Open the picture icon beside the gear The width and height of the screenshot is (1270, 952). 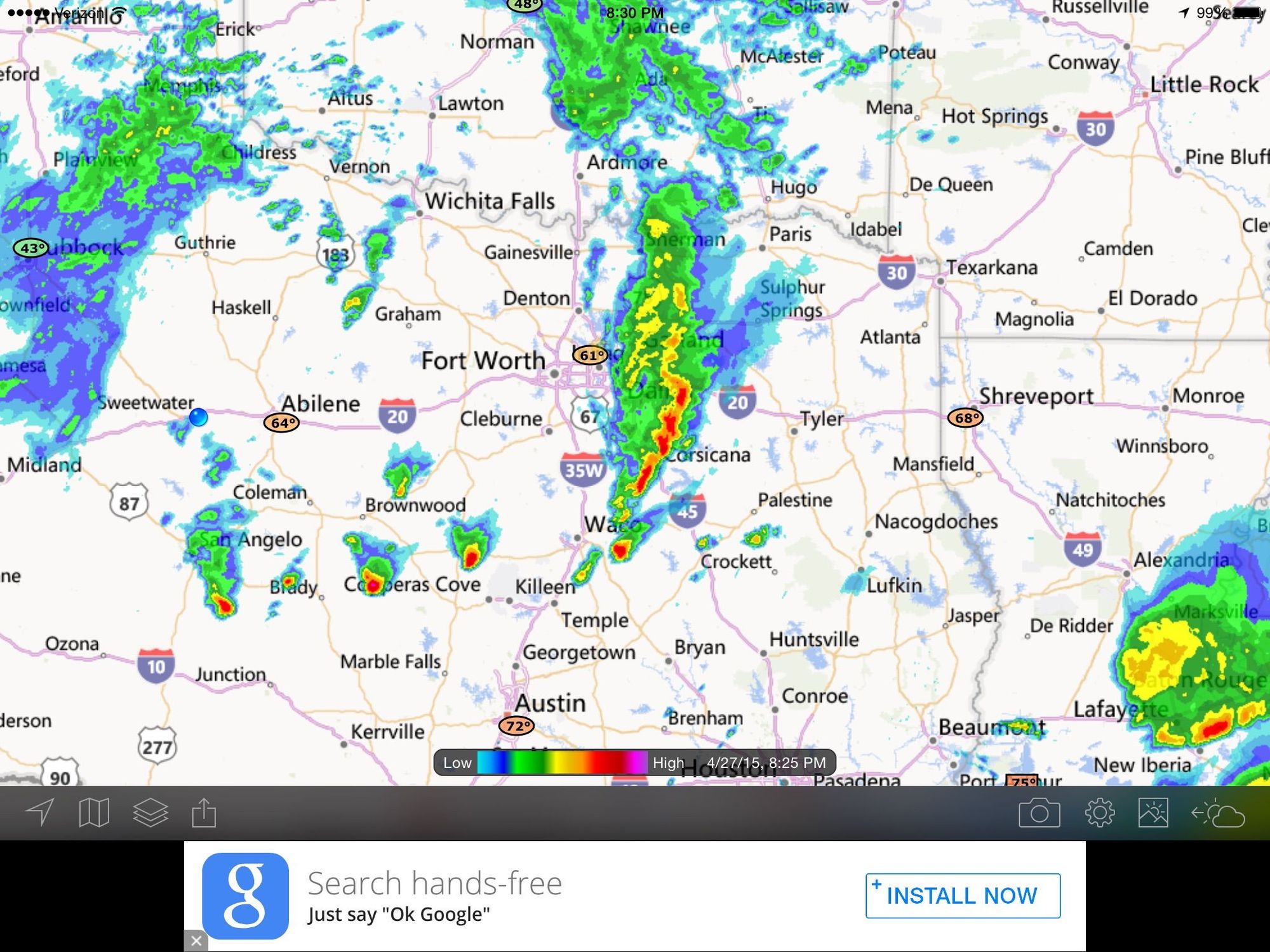[1153, 813]
